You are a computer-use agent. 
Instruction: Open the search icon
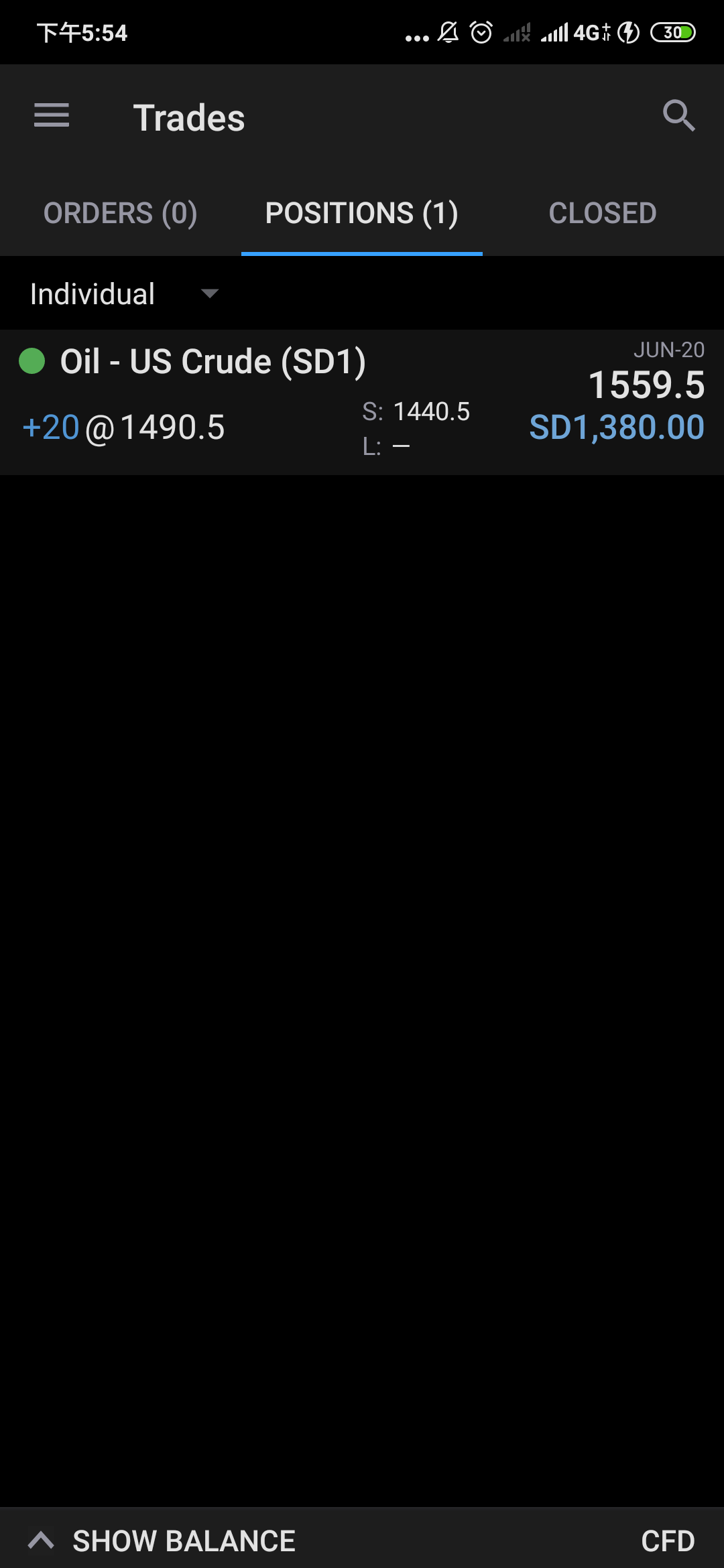click(x=678, y=116)
